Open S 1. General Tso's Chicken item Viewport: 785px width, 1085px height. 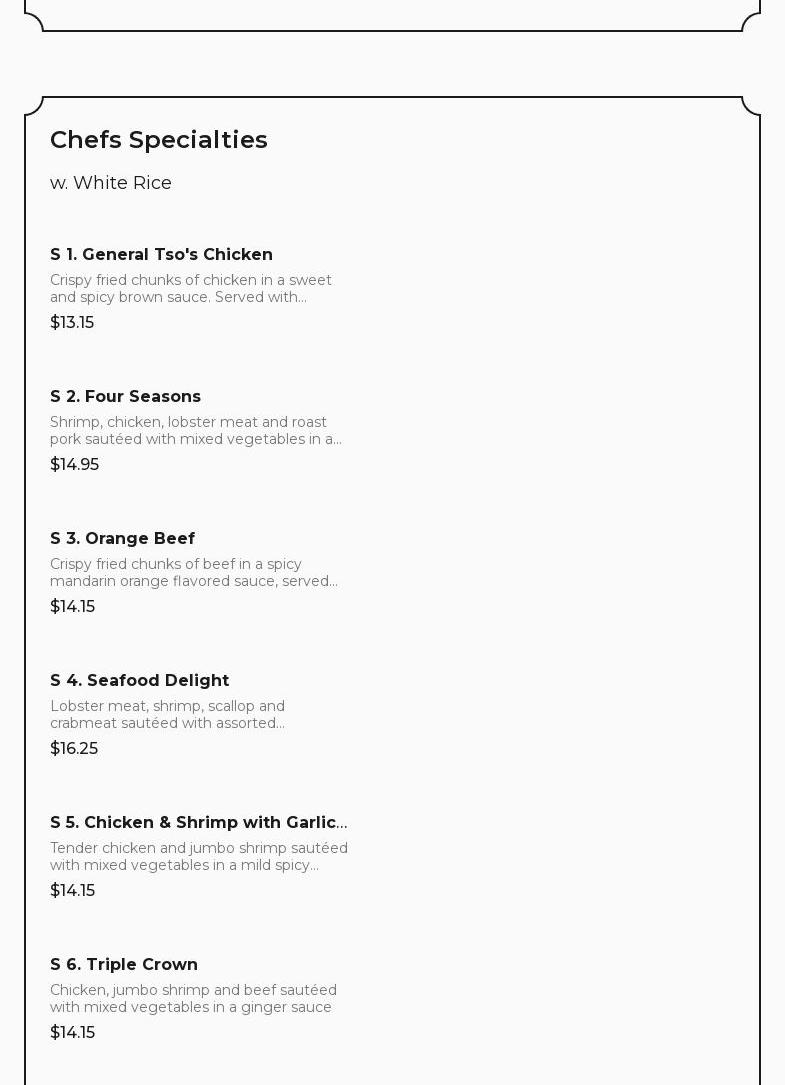(x=161, y=255)
